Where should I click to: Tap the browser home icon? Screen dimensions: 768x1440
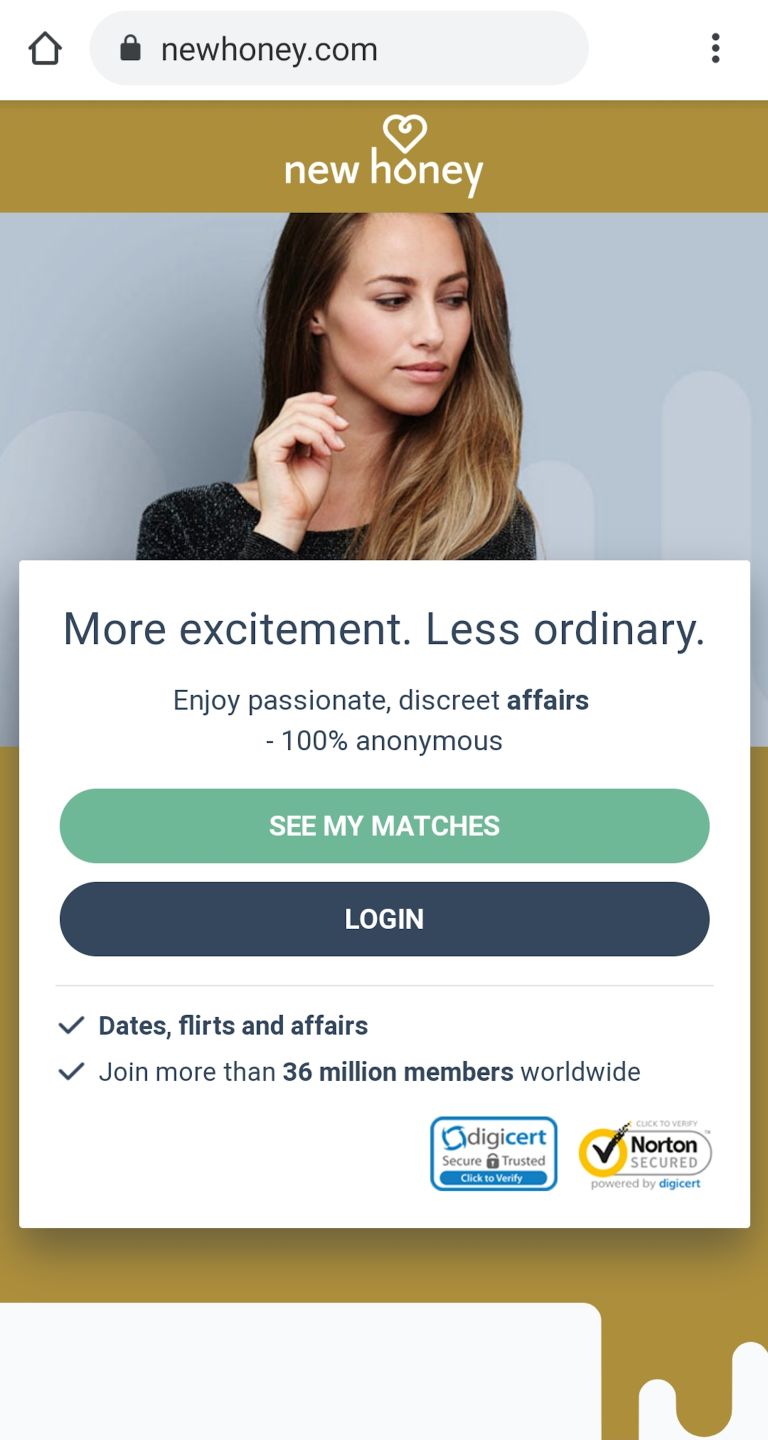point(45,48)
